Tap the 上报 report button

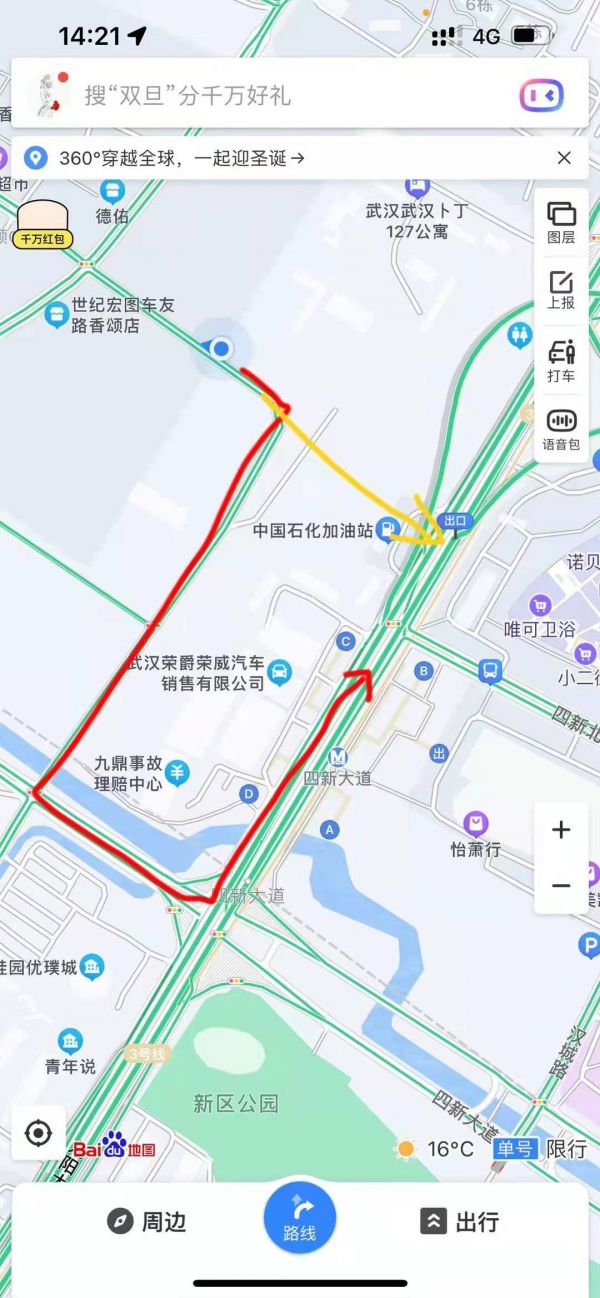tap(561, 290)
